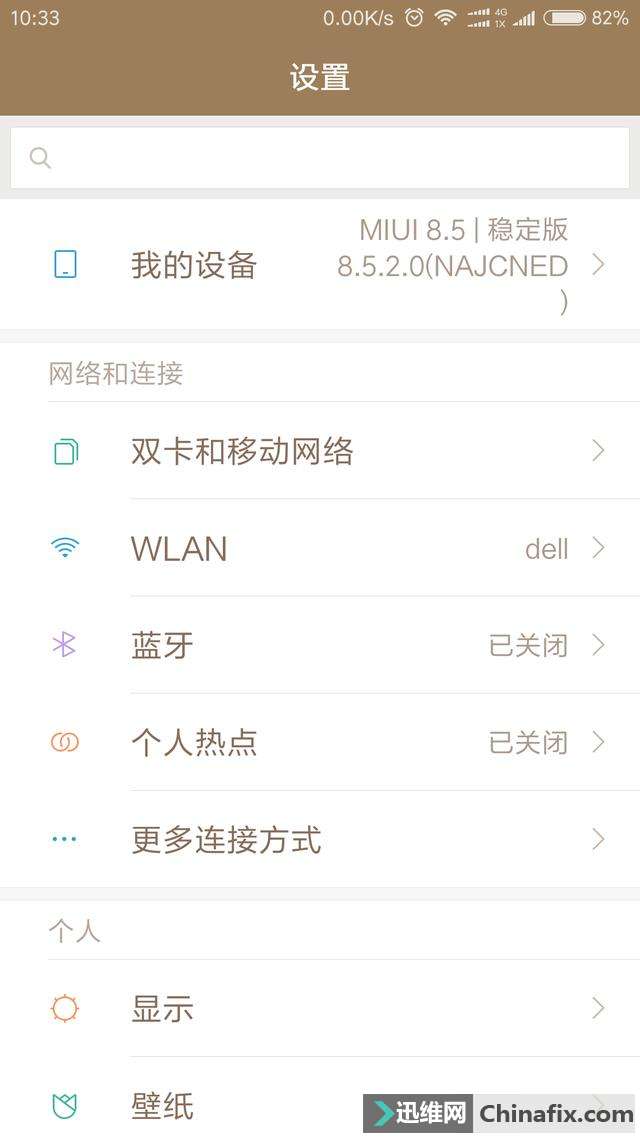Open 我的设备 device info

point(320,265)
